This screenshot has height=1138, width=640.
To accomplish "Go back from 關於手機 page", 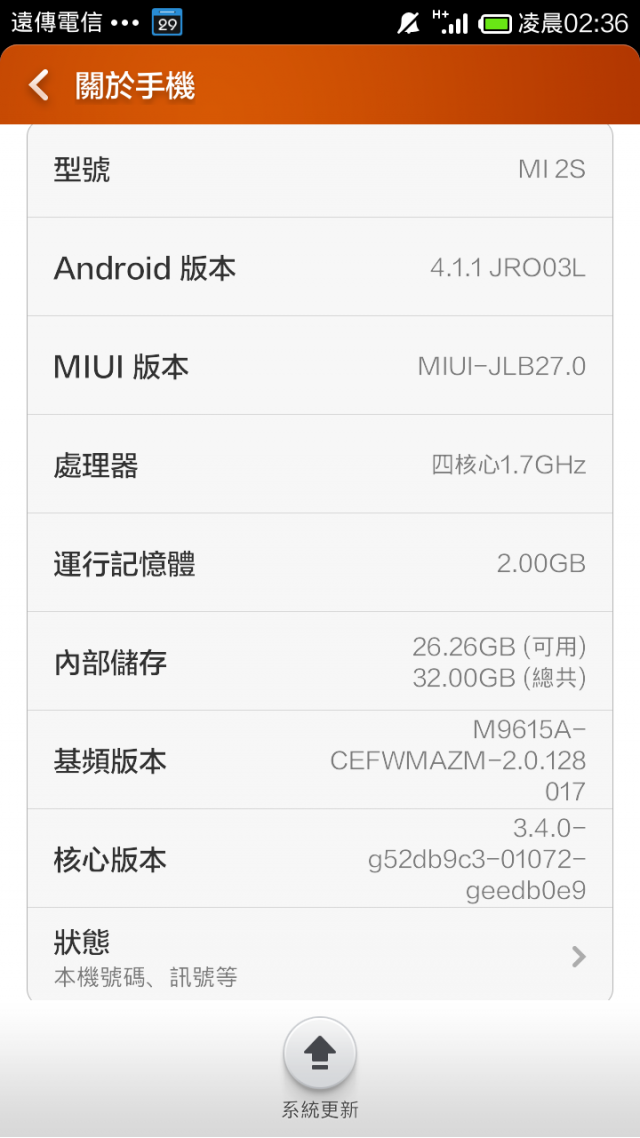I will (x=40, y=85).
